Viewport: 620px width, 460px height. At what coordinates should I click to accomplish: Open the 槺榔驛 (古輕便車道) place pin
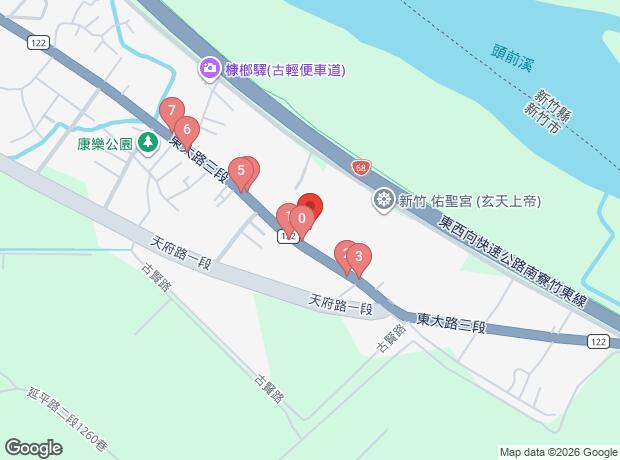[210, 69]
